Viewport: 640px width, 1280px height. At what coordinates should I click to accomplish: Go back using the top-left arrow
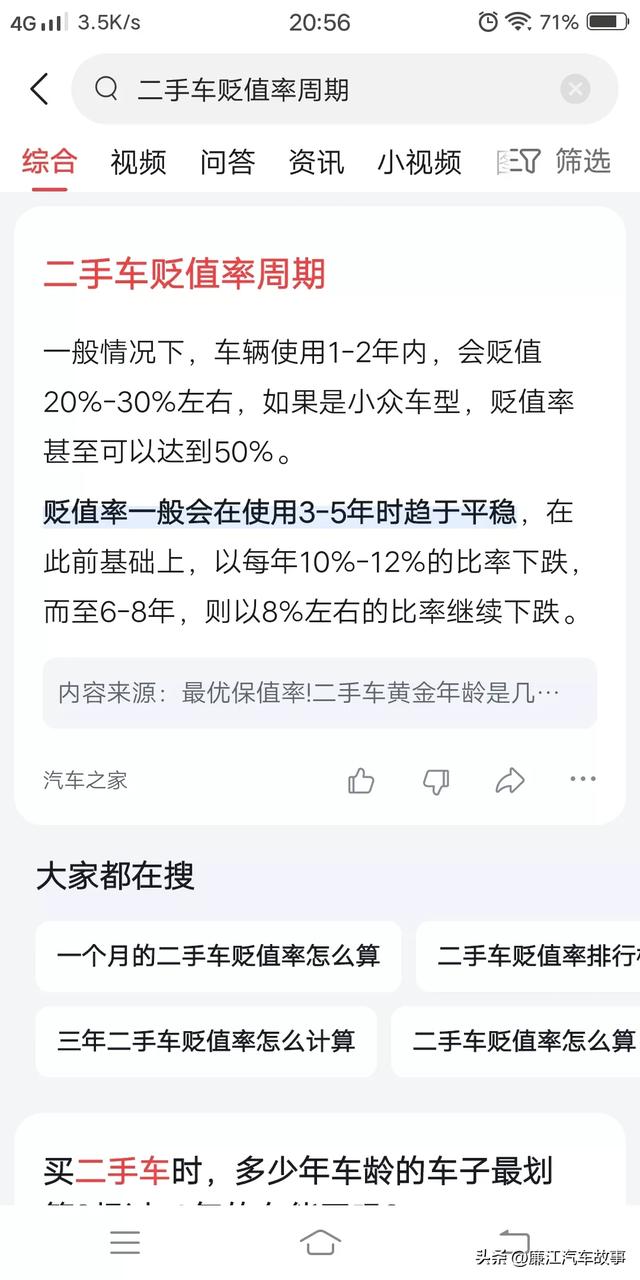coord(39,89)
